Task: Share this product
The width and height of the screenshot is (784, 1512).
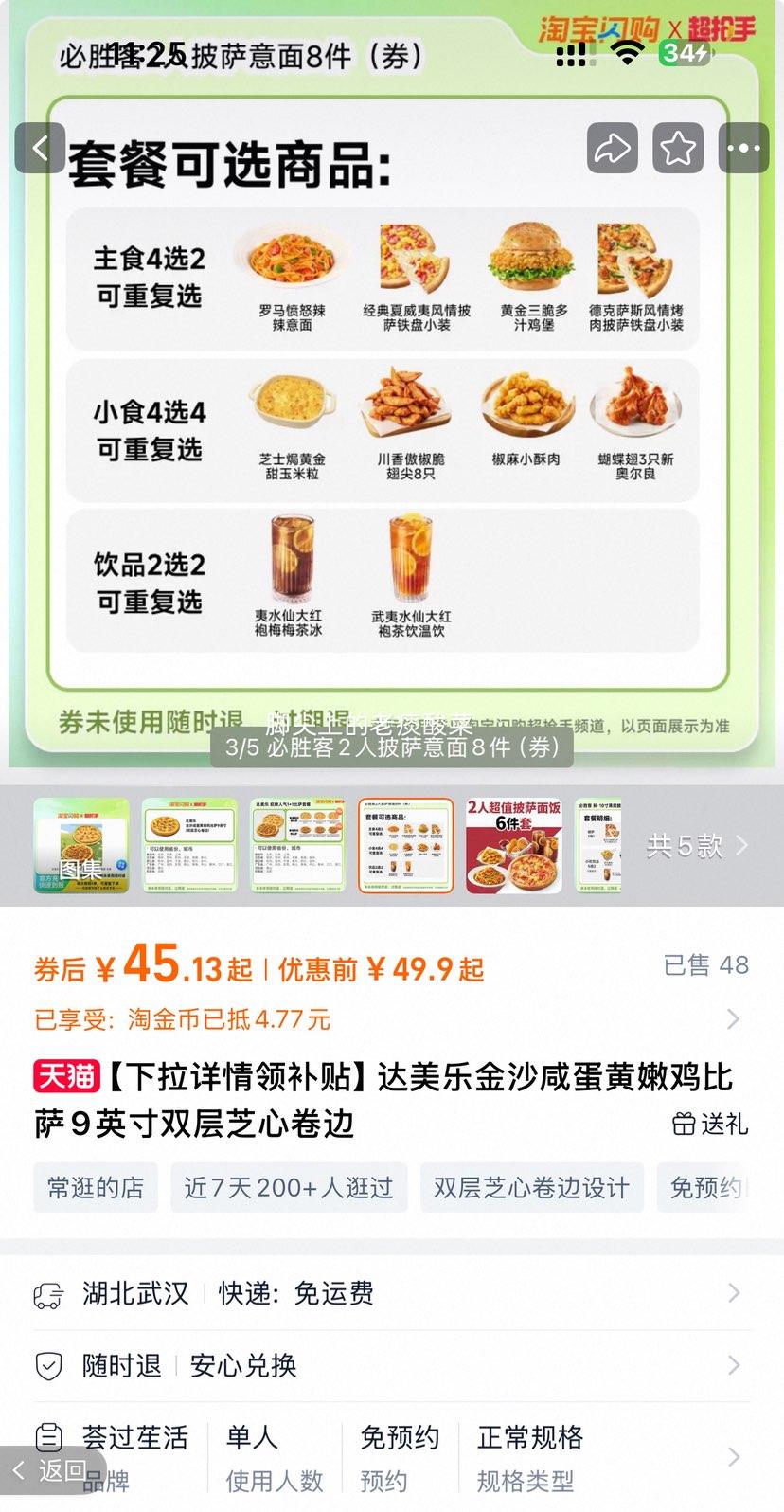Action: [x=613, y=148]
